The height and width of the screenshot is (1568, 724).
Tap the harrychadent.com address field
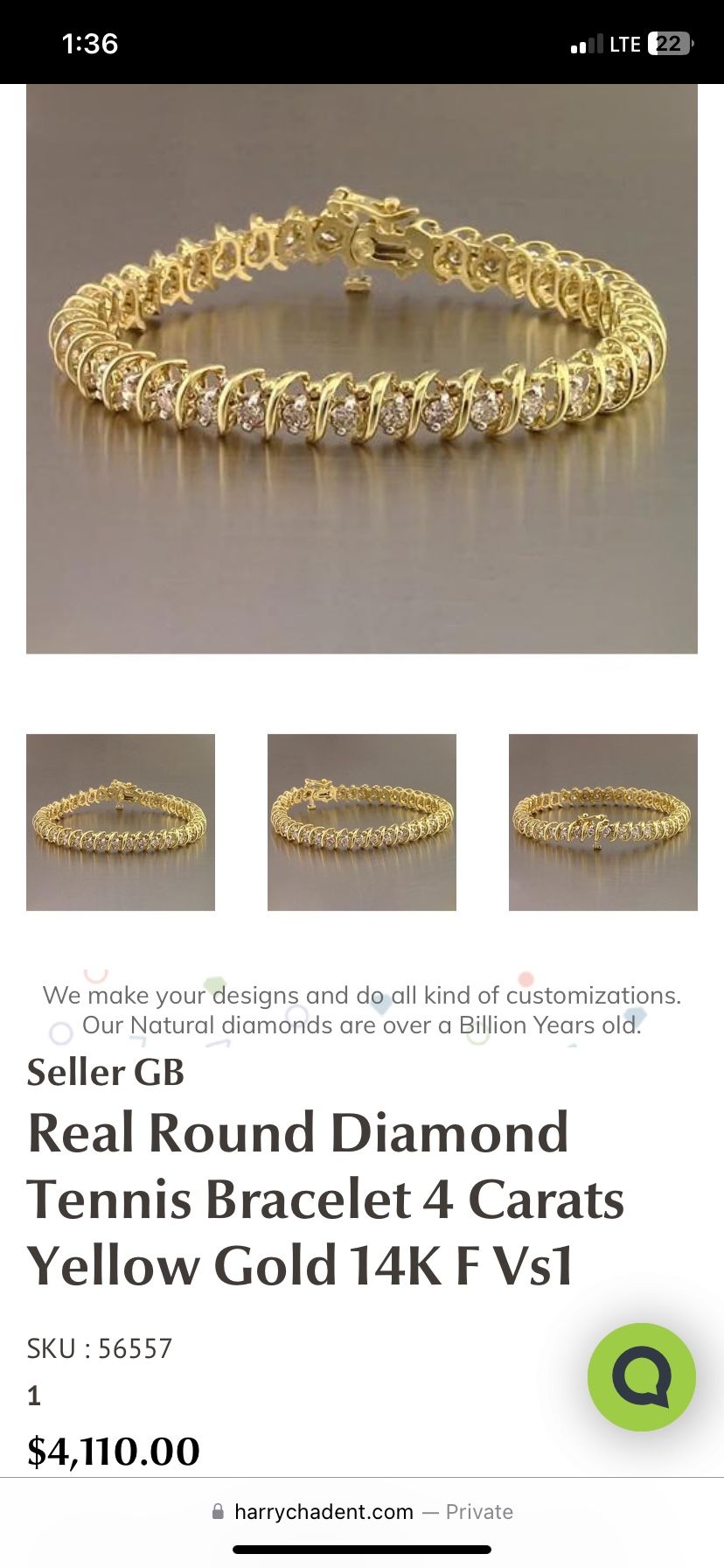(x=324, y=1511)
